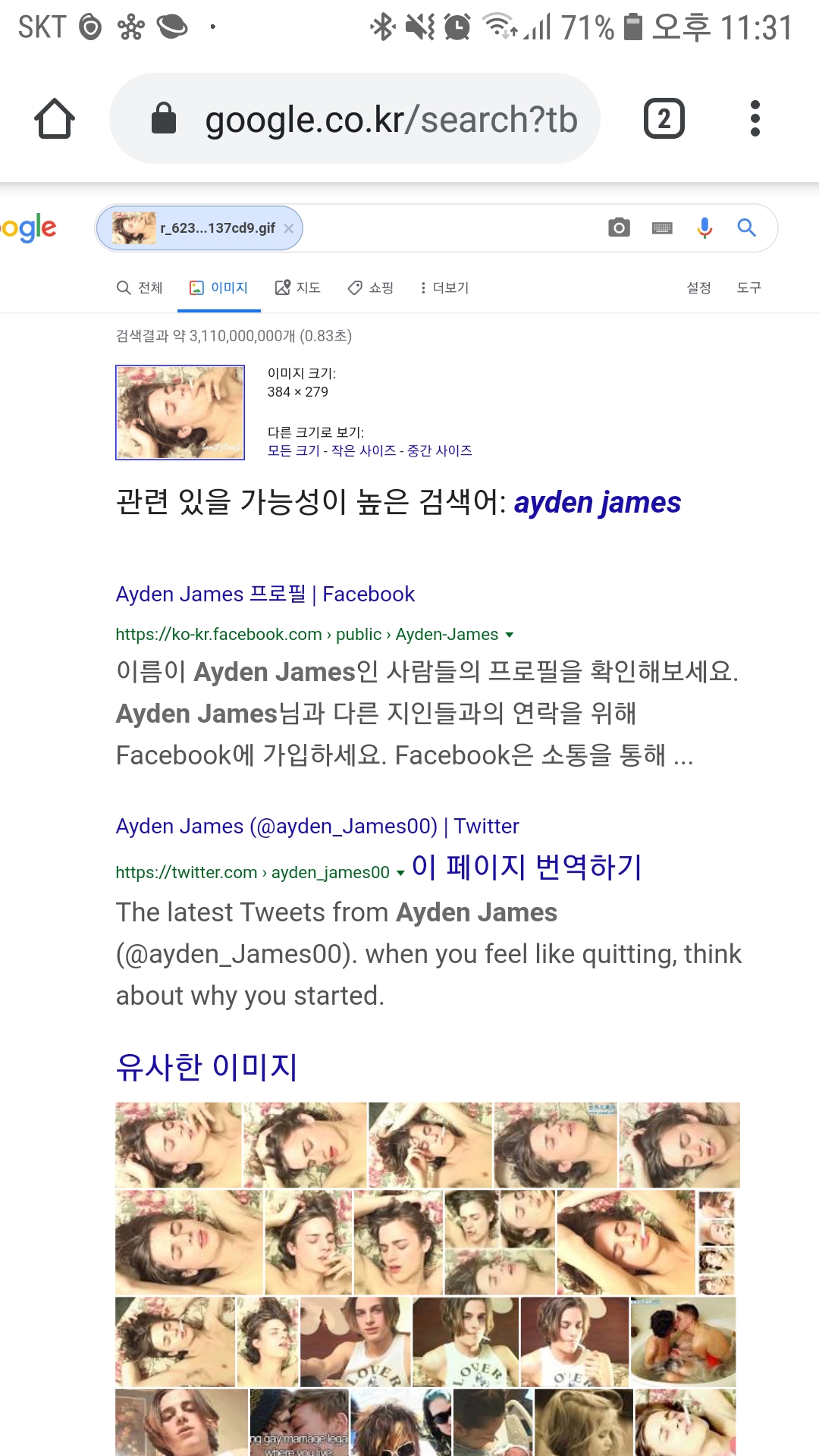Open the 도구 search tools

pos(748,288)
